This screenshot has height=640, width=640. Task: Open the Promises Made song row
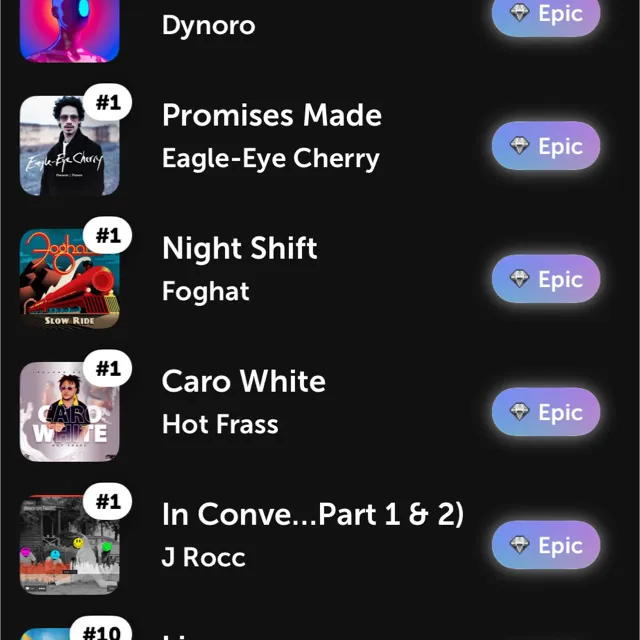pos(272,136)
